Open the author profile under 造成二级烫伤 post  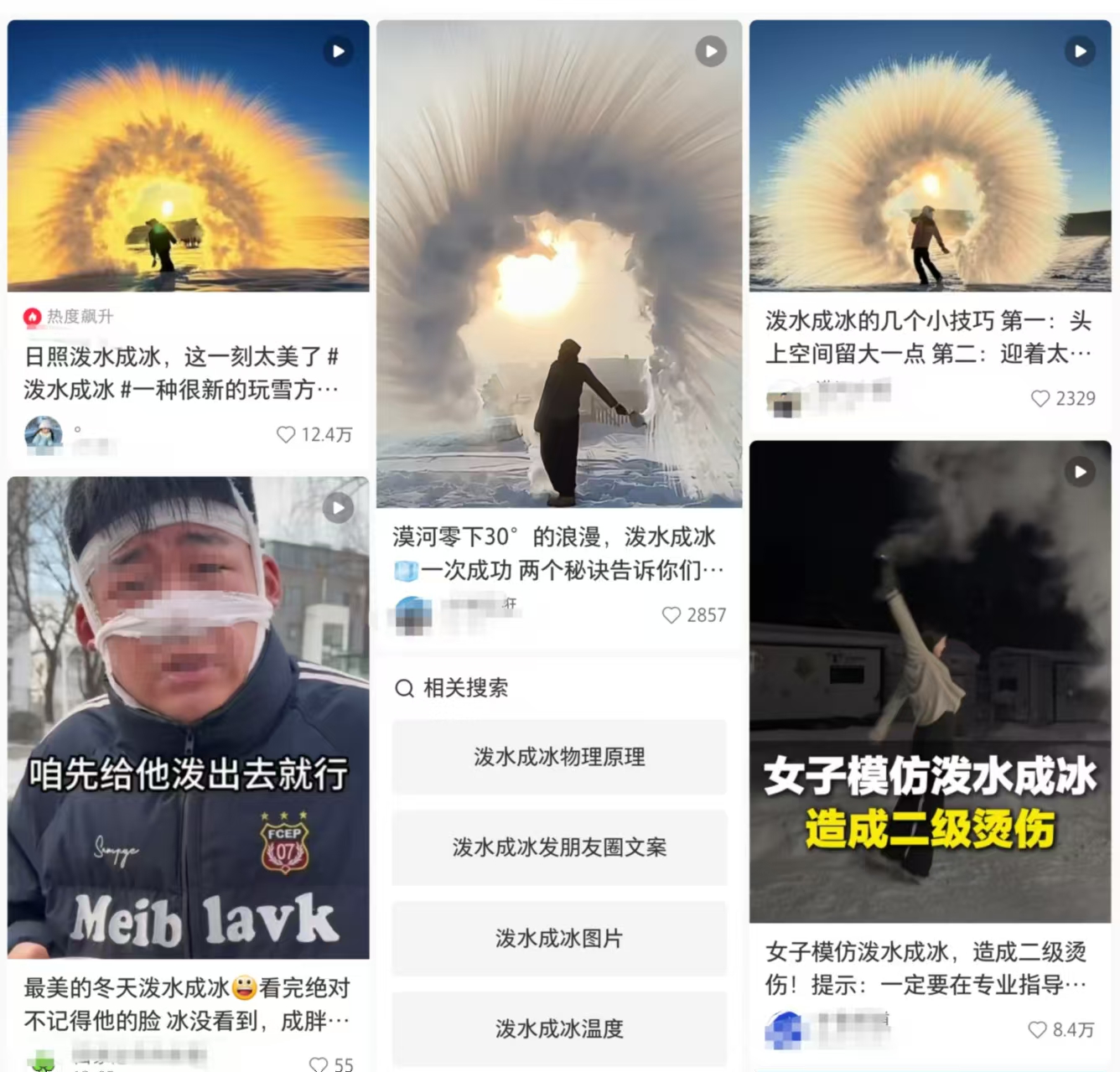785,1029
